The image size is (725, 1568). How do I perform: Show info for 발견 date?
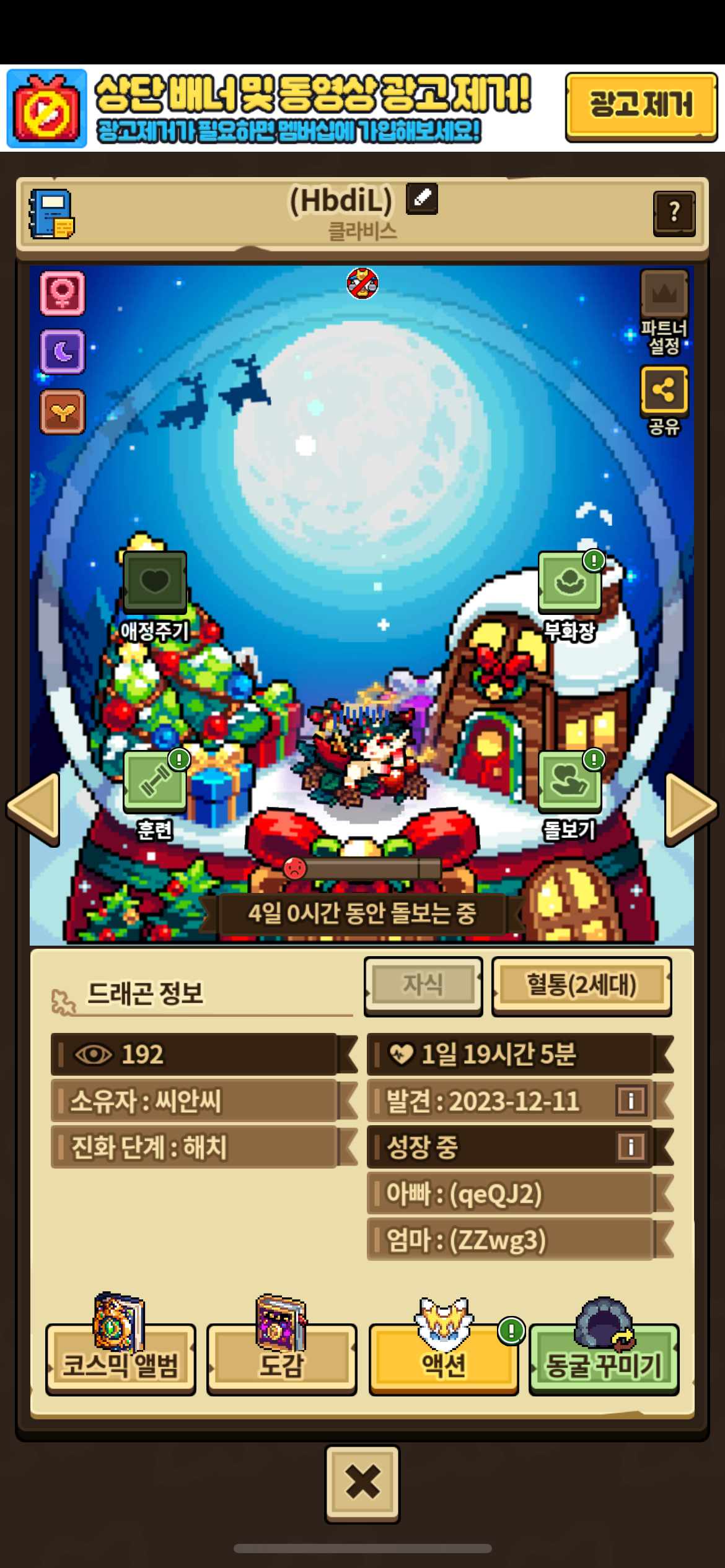(x=631, y=1101)
